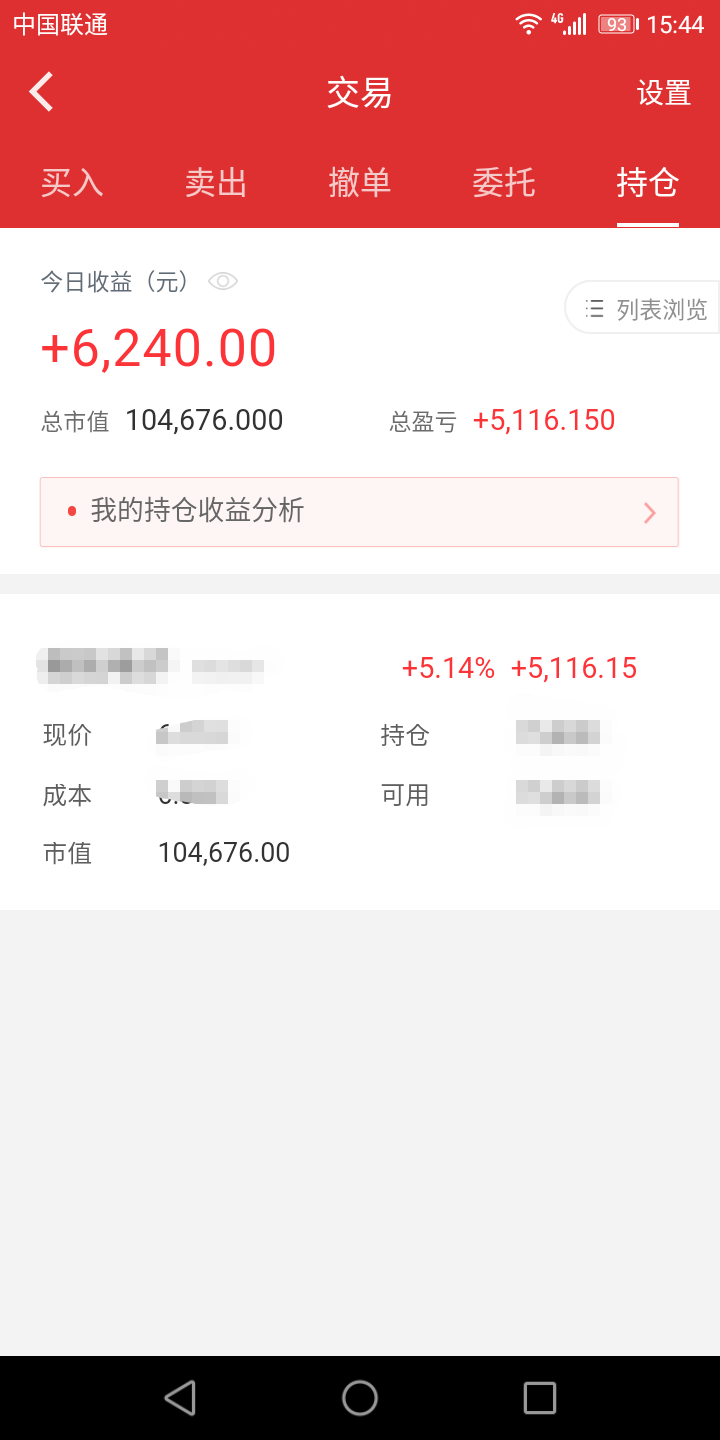Switch to the 卖出 tab

tap(216, 183)
